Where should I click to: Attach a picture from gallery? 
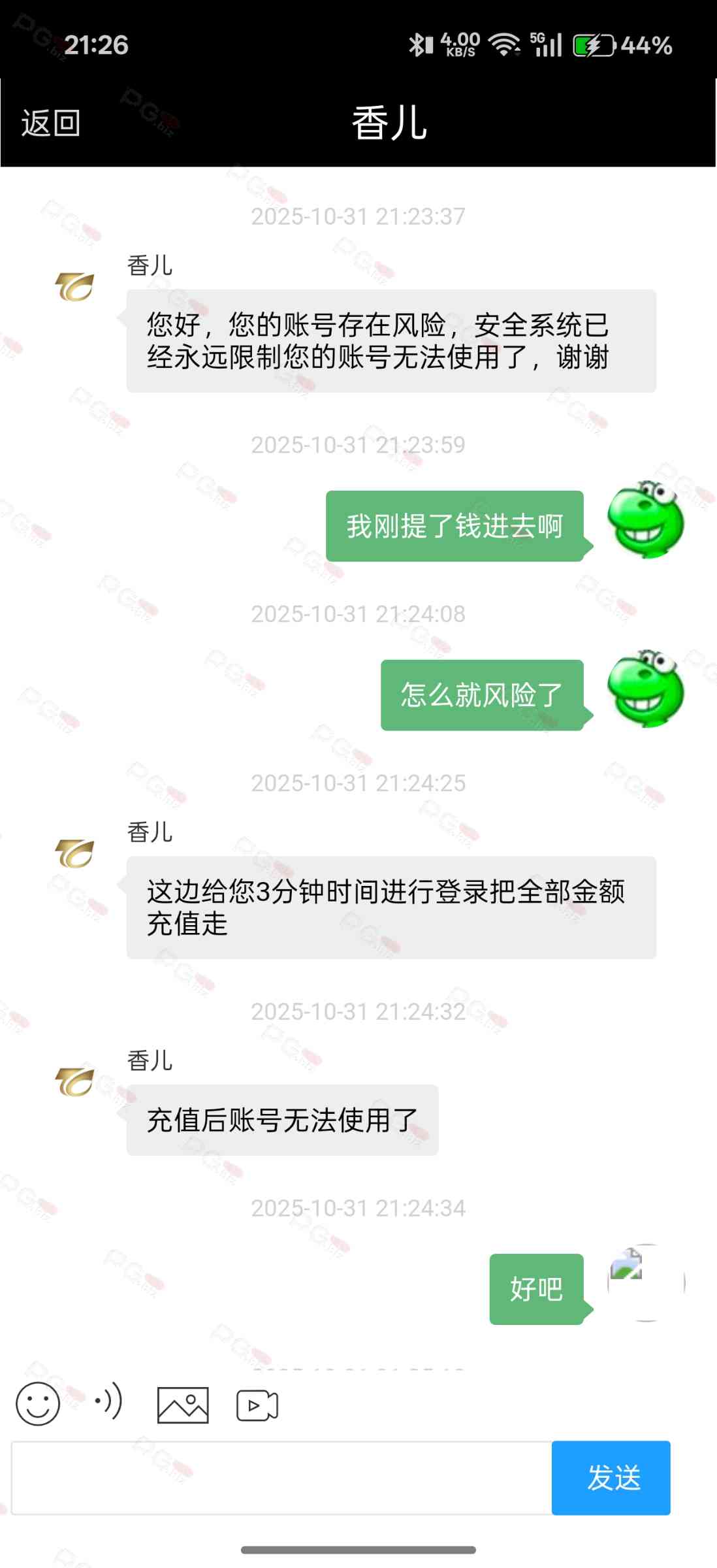(x=183, y=1405)
